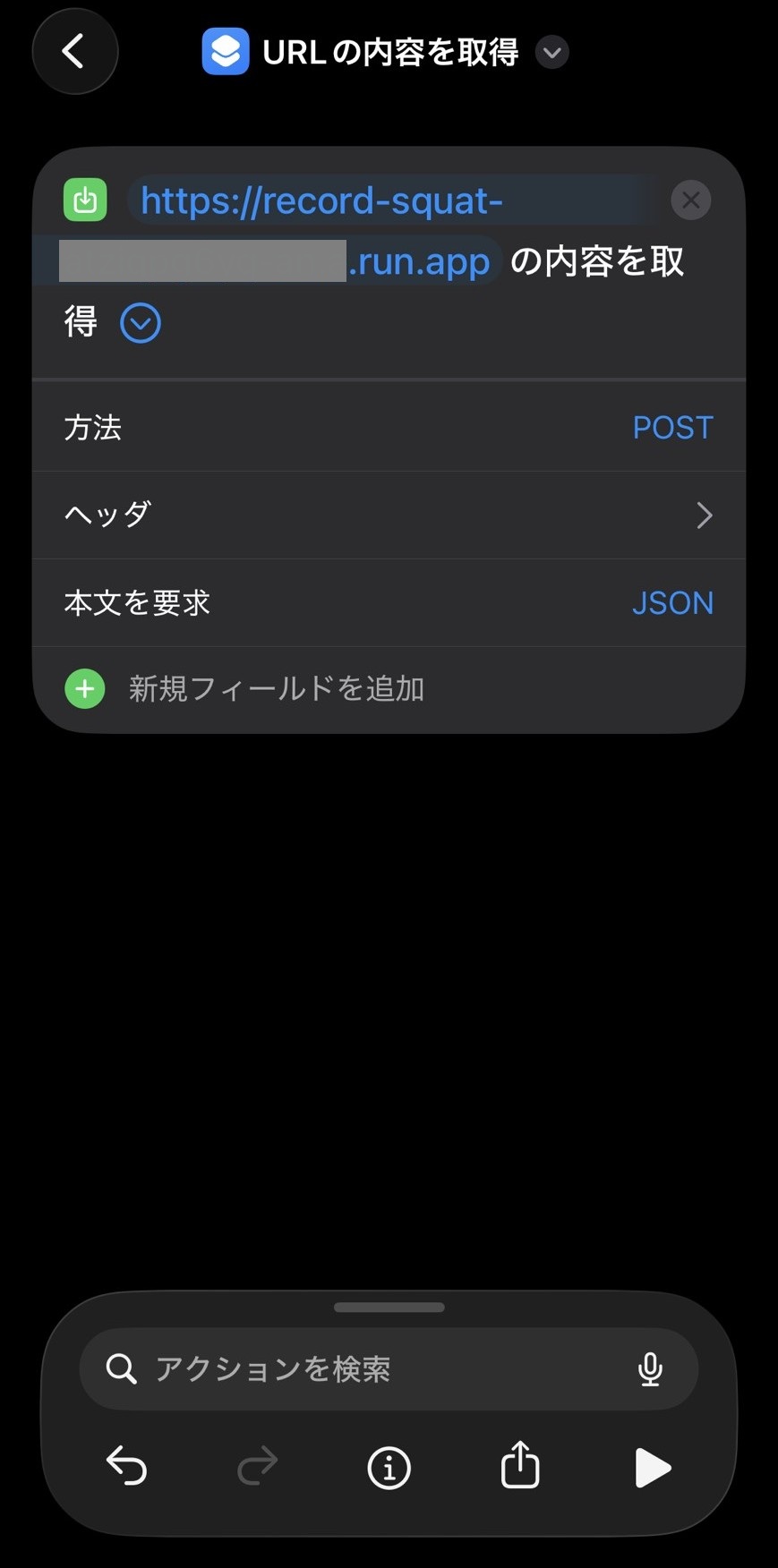Edit the record-squat URL field

(x=321, y=201)
